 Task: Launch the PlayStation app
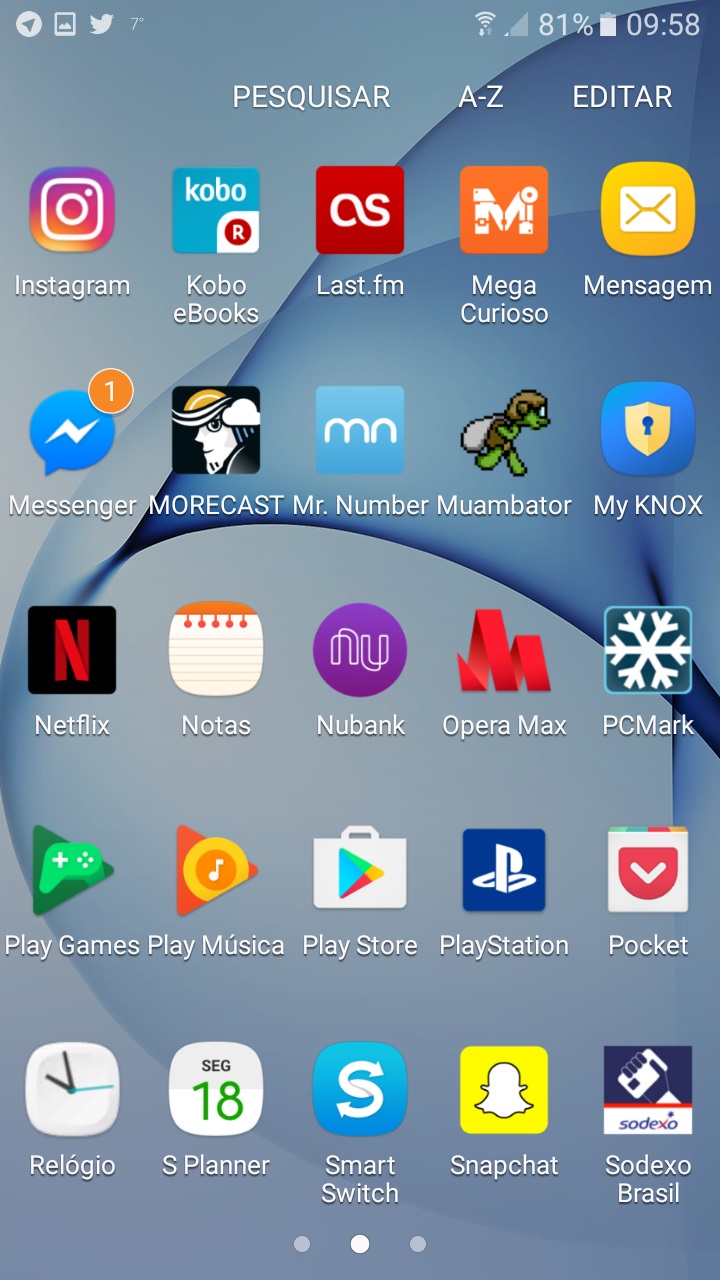click(x=504, y=870)
